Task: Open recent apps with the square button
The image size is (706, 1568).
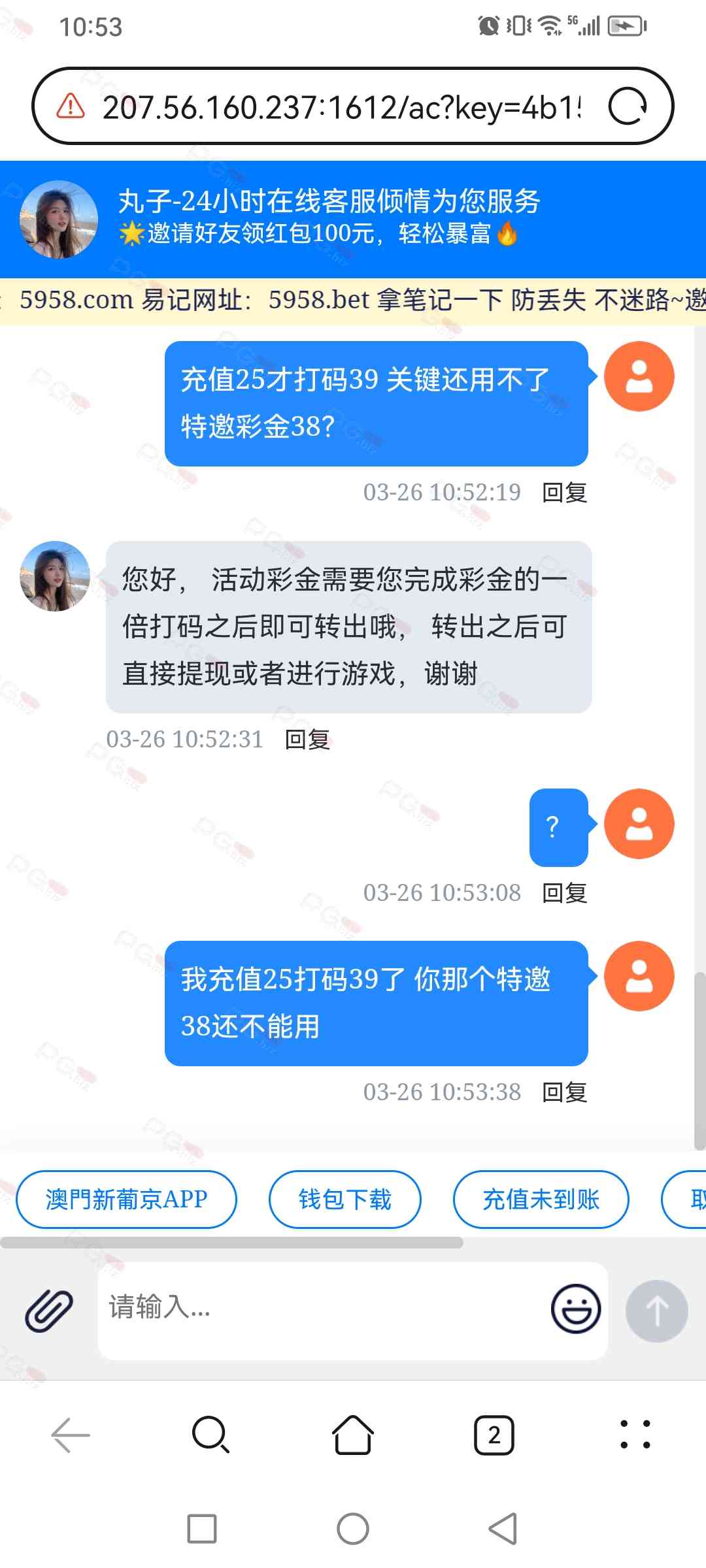Action: [202, 1529]
